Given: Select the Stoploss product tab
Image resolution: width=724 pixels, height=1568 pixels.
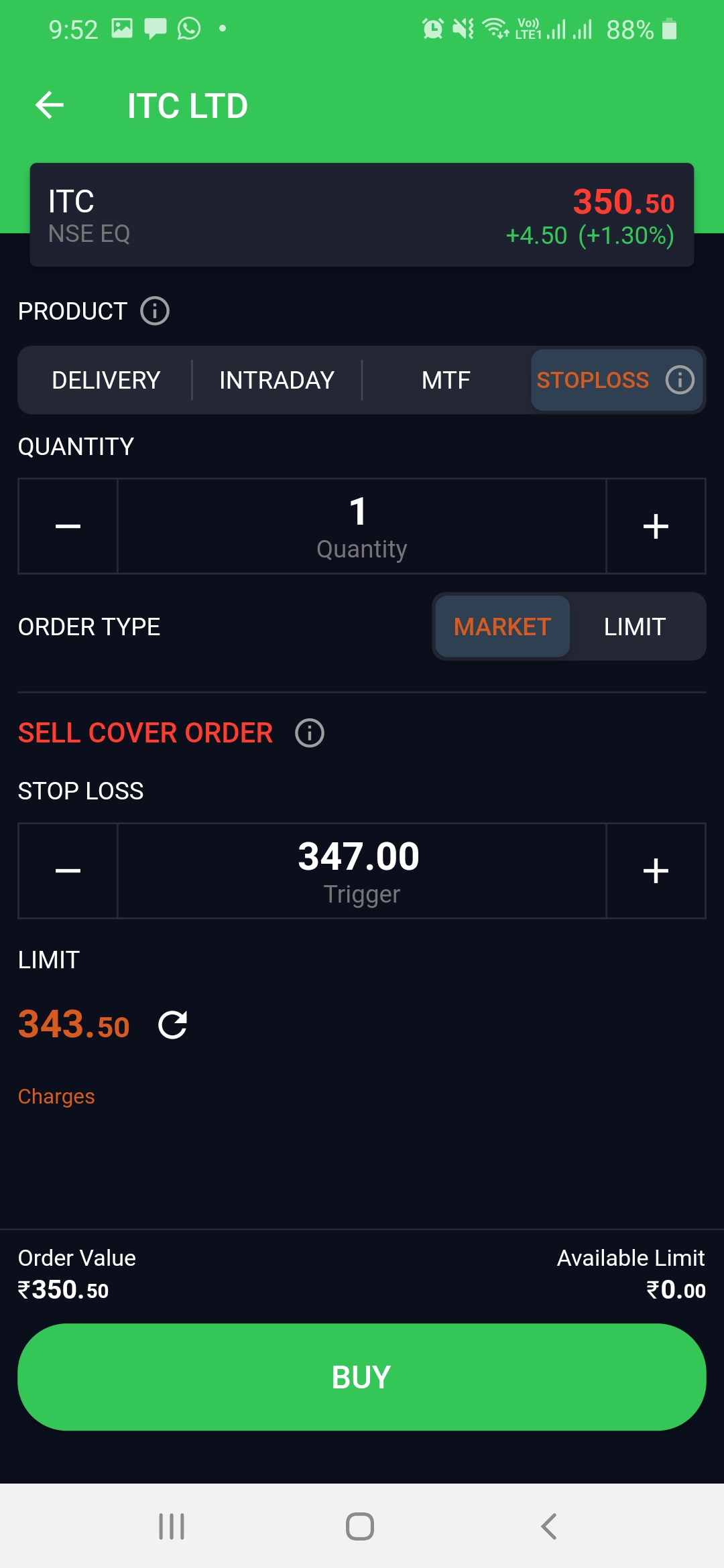Looking at the screenshot, I should tap(593, 380).
